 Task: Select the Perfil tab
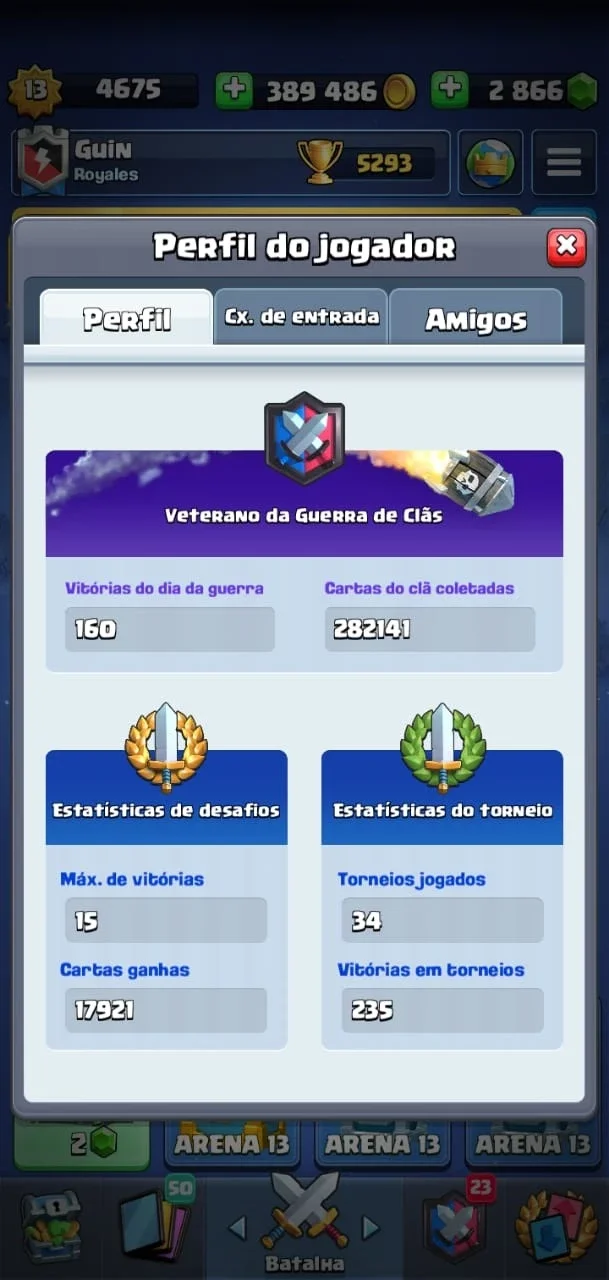[126, 318]
